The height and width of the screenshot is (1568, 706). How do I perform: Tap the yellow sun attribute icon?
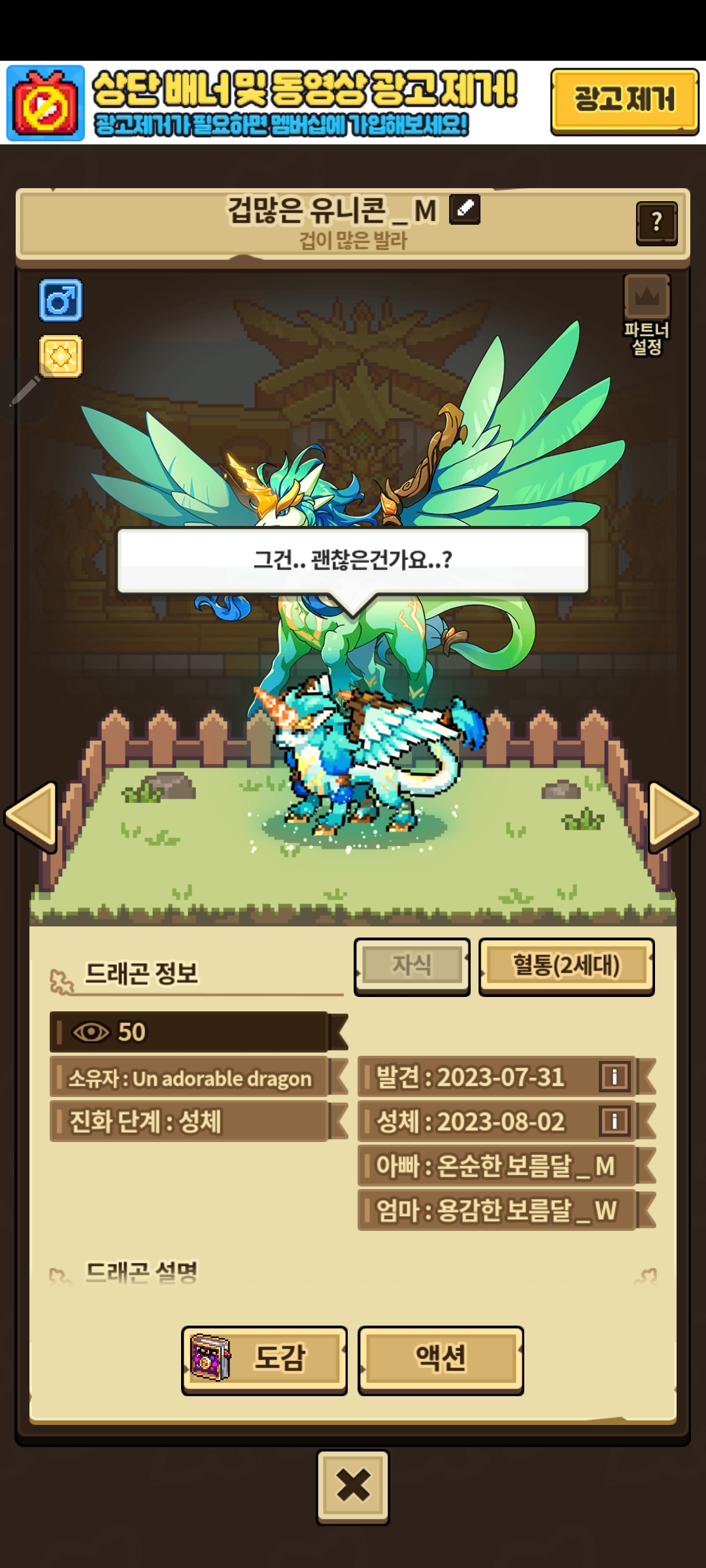click(61, 357)
